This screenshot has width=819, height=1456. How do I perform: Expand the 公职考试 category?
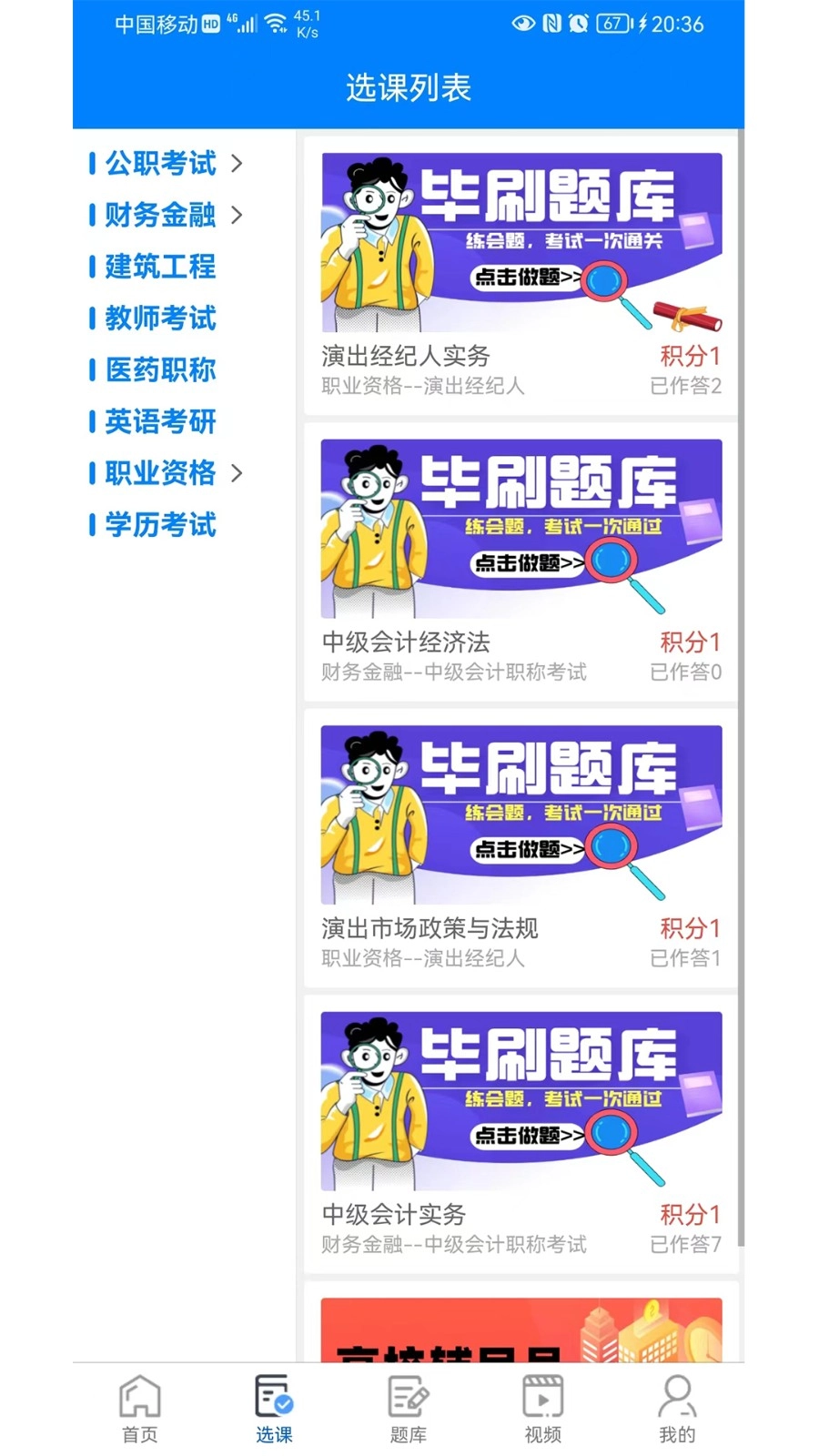coord(166,164)
